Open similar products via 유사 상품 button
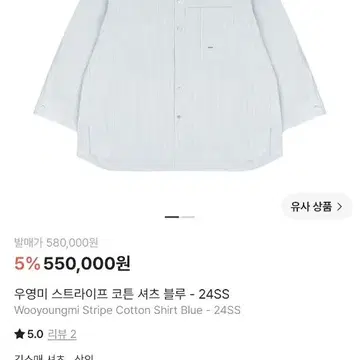The image size is (360, 360). click(x=316, y=207)
